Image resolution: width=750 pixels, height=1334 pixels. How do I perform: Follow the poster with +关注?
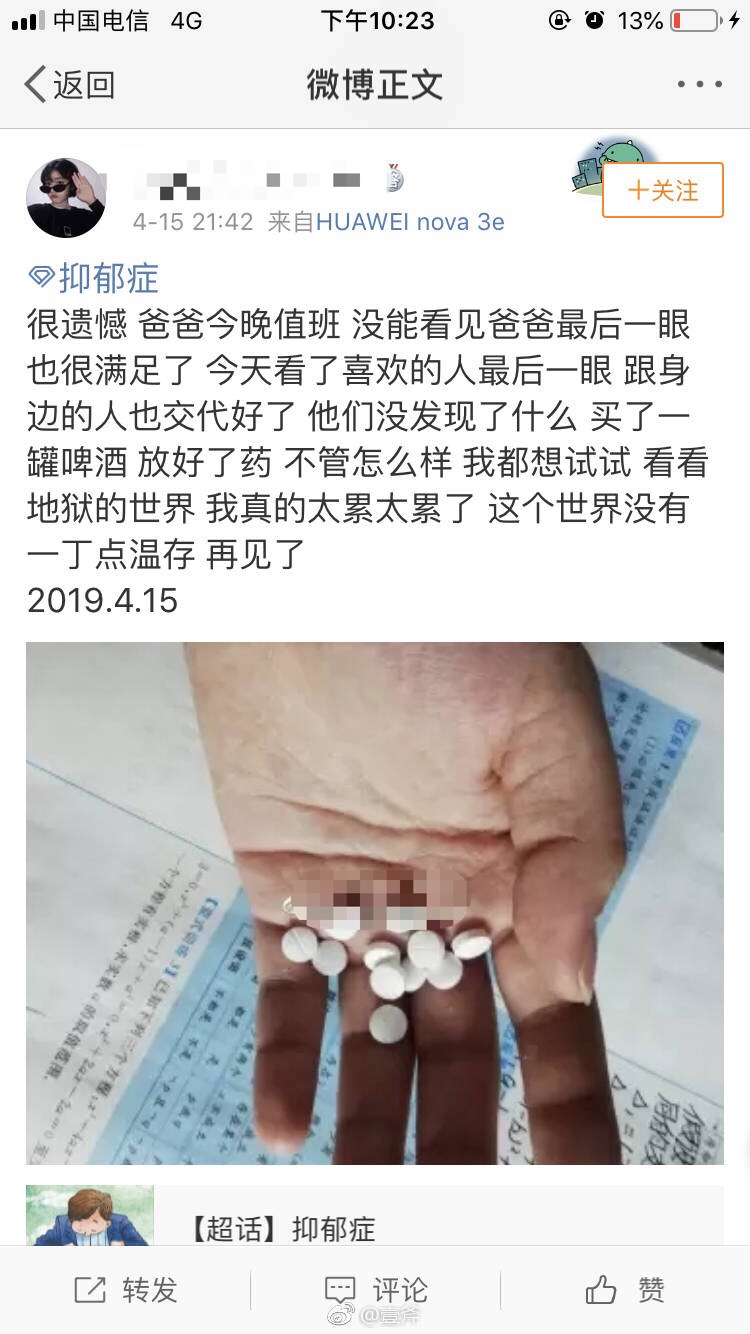click(662, 190)
